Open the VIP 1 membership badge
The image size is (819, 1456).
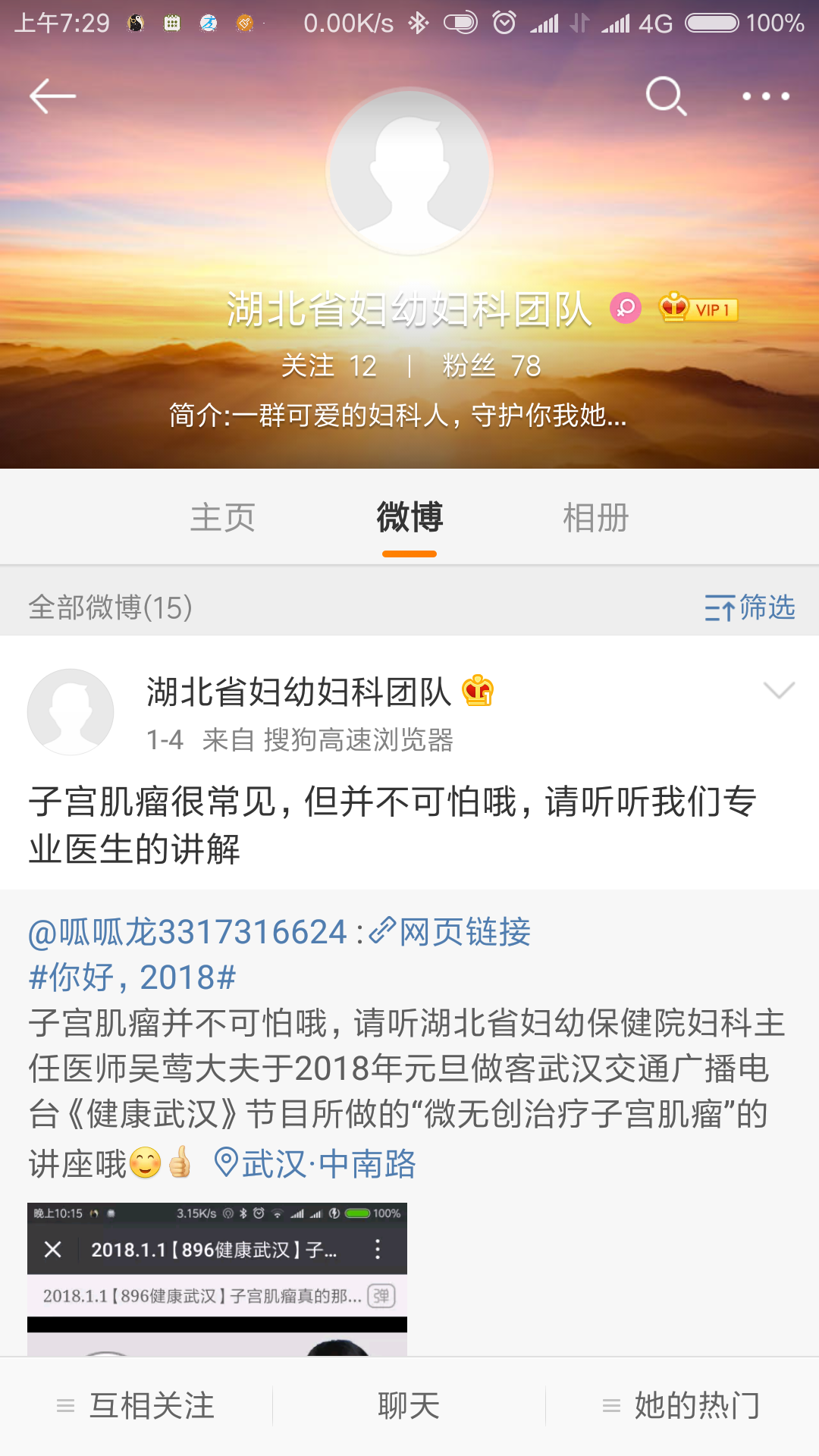click(698, 309)
